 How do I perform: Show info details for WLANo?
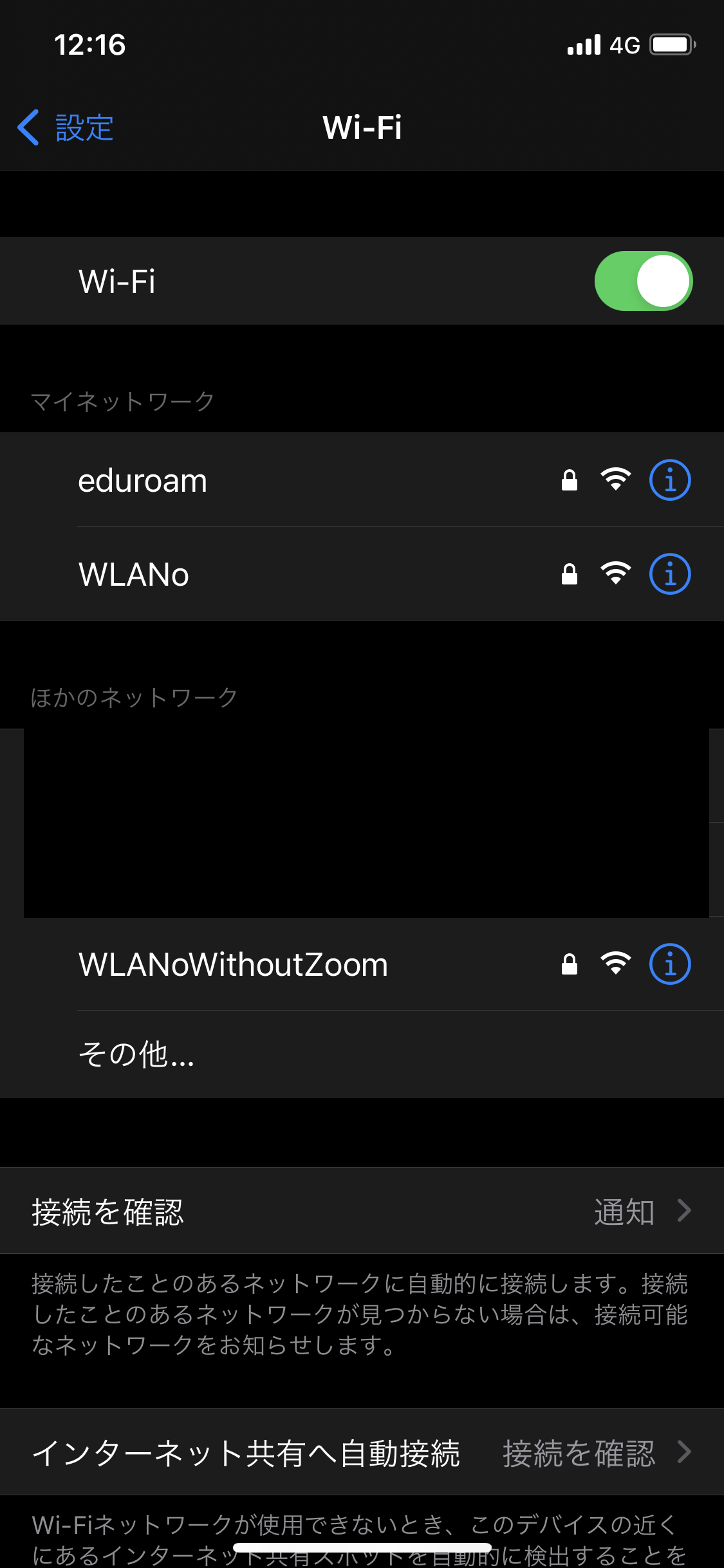click(669, 574)
